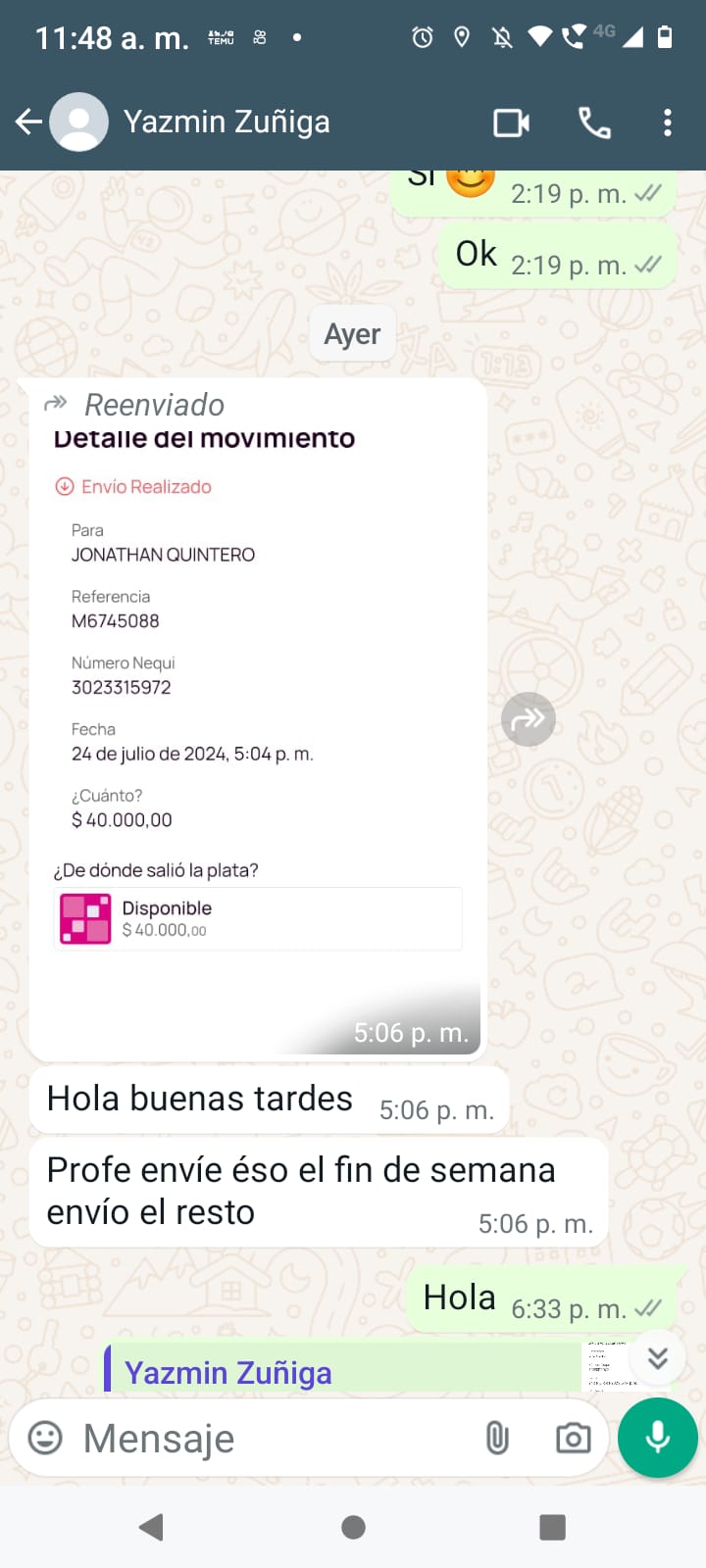Start a video call with Yazmin
This screenshot has height=1568, width=706.
pos(511,122)
